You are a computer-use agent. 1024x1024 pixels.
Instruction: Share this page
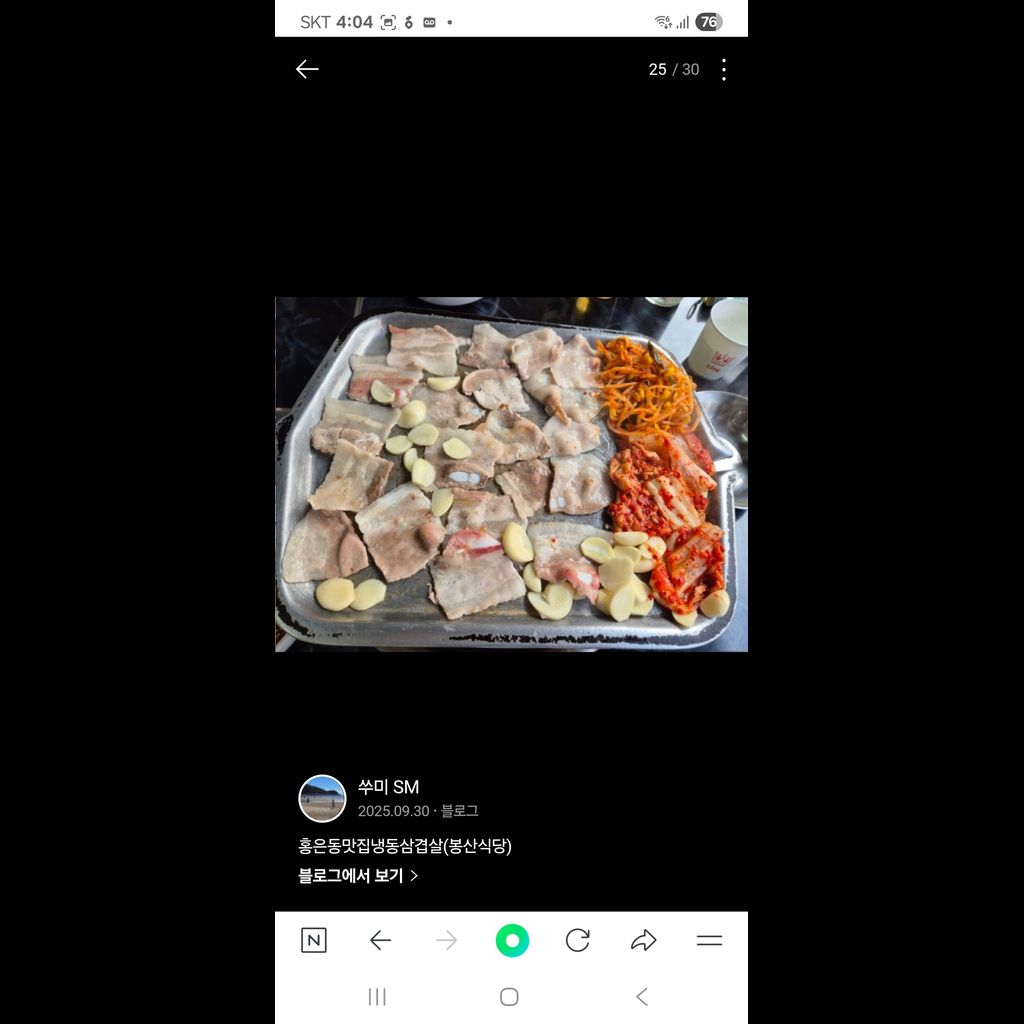[x=643, y=940]
